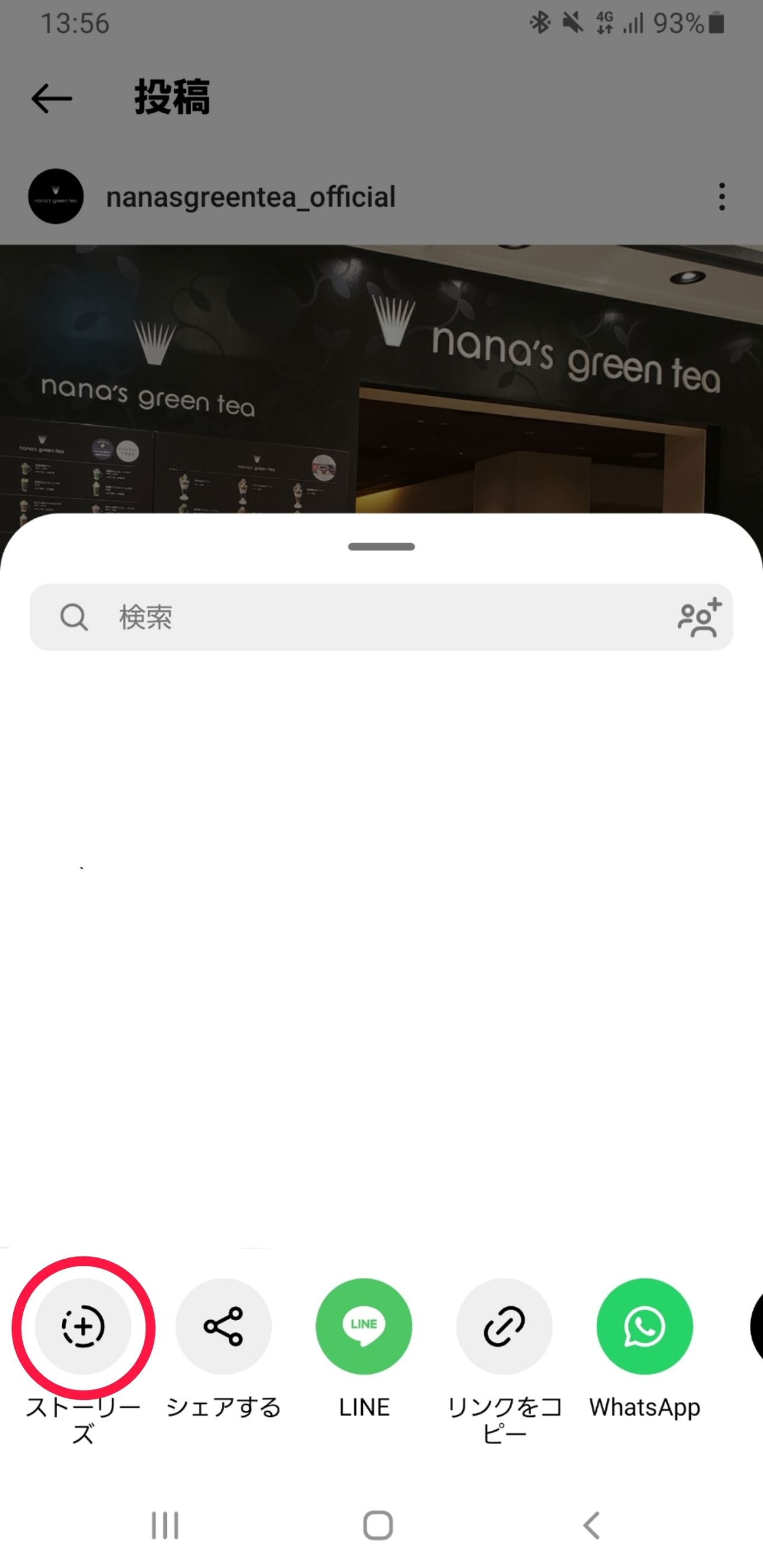Screen dimensions: 763x1568
Task: Go back from the 投稿 page
Action: tap(52, 98)
